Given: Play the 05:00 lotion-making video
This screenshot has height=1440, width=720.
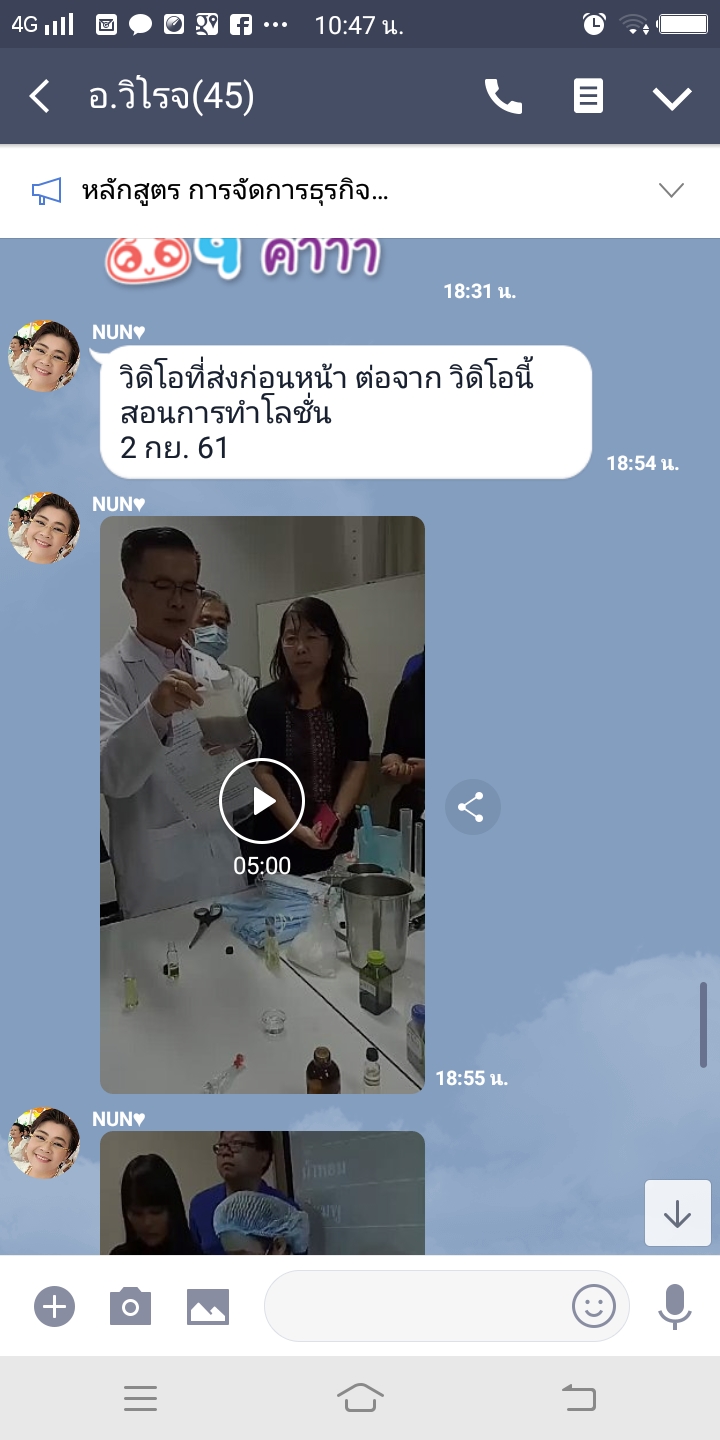Looking at the screenshot, I should [x=262, y=801].
